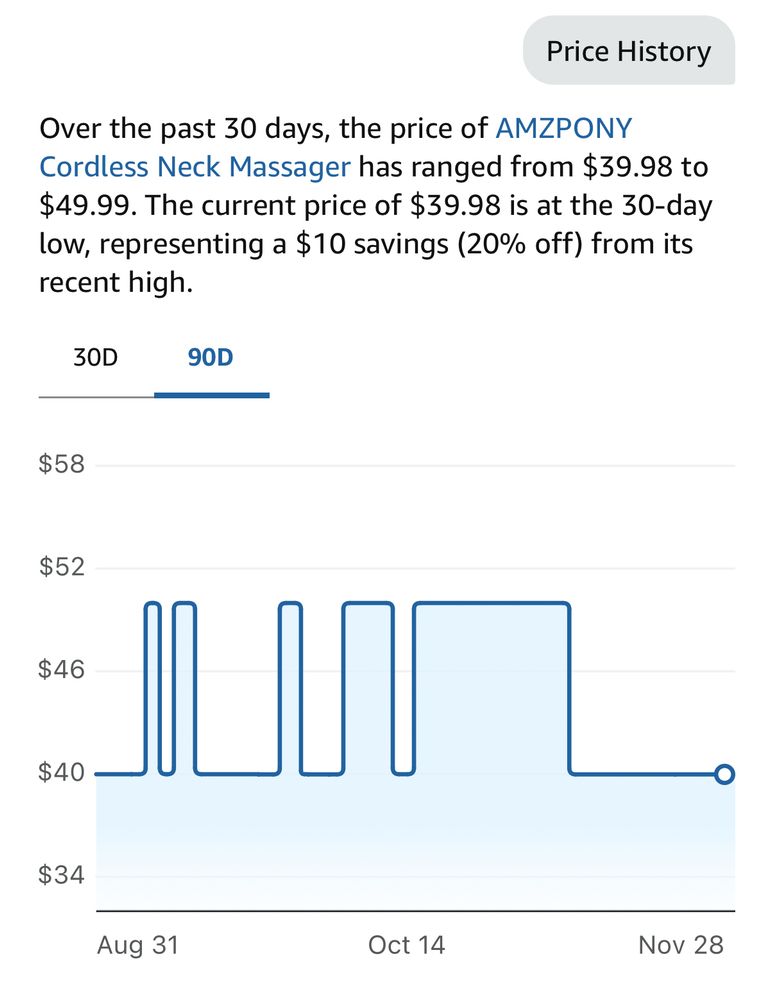The width and height of the screenshot is (774, 1000).
Task: Click the chart baseline axis
Action: pyautogui.click(x=400, y=911)
